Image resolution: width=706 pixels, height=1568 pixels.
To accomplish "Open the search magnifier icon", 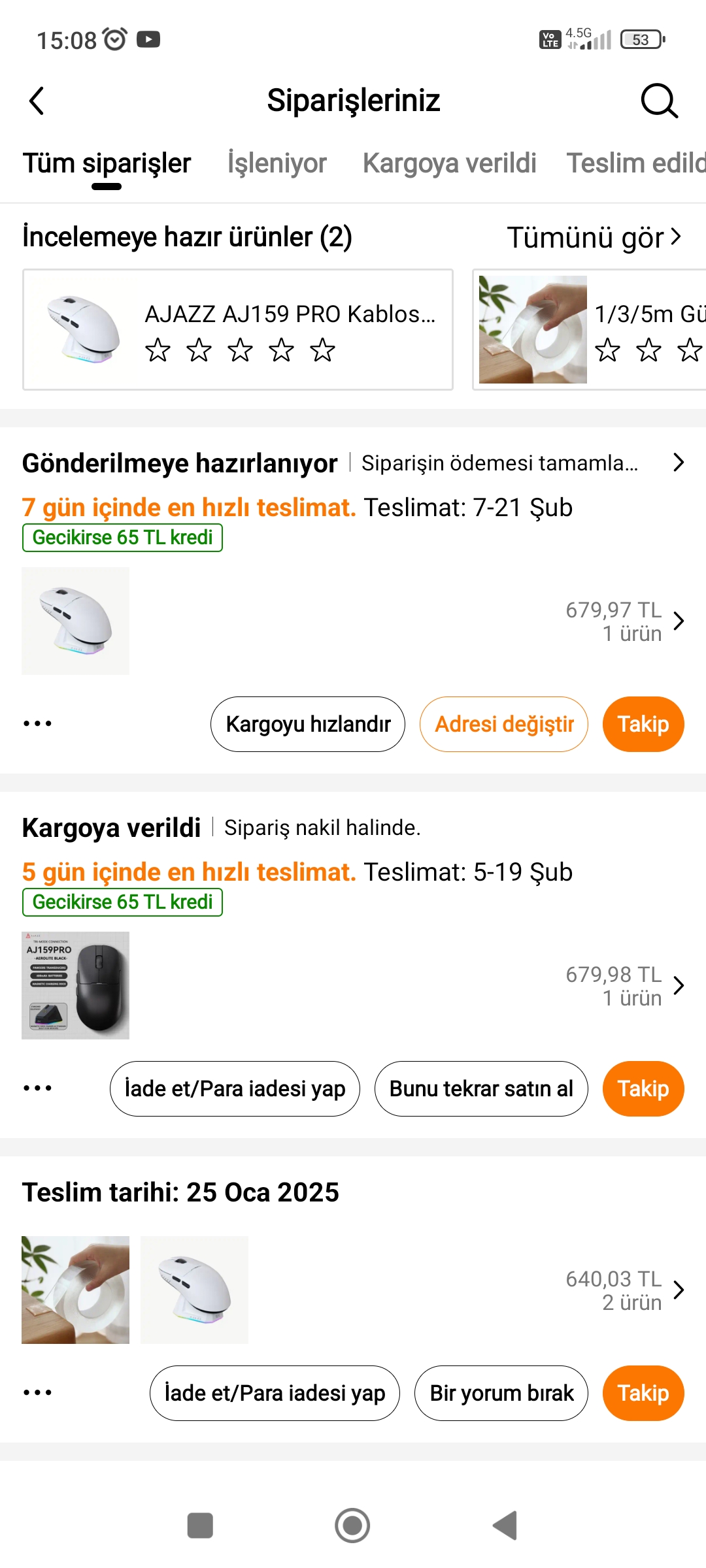I will [x=659, y=101].
